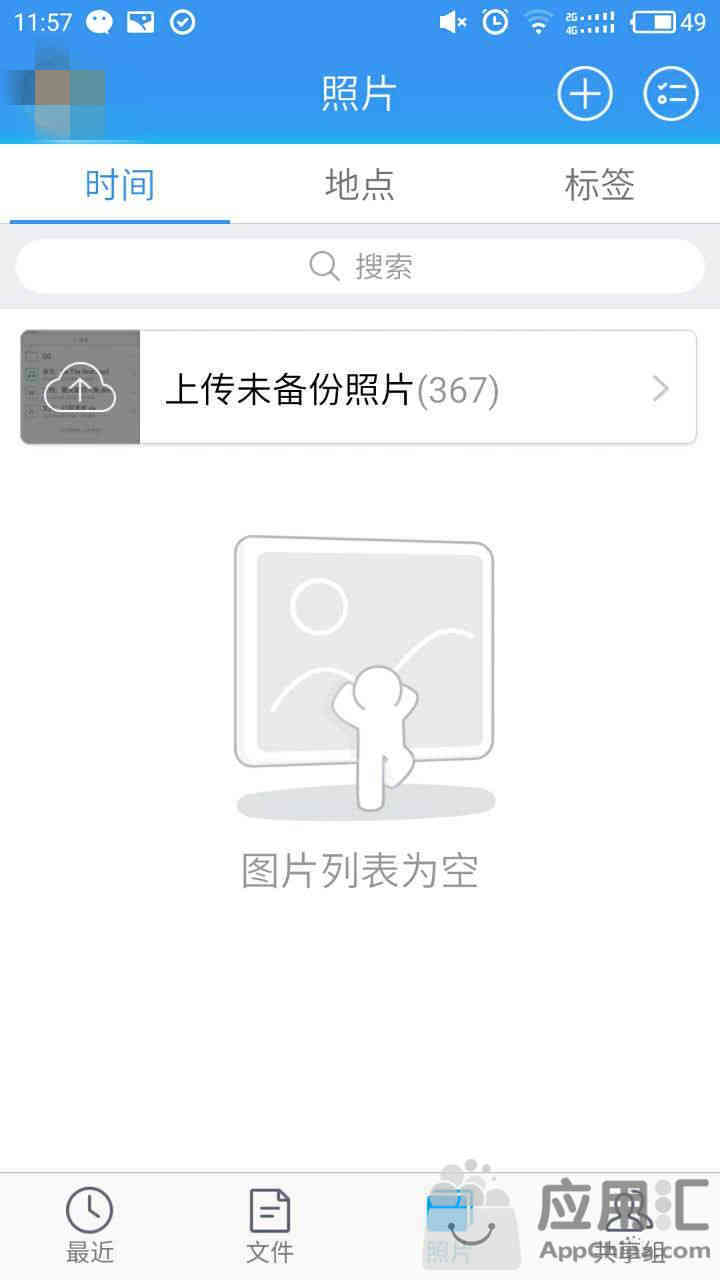Go to the 最近 bottom tab
This screenshot has height=1280, width=720.
tap(90, 1225)
